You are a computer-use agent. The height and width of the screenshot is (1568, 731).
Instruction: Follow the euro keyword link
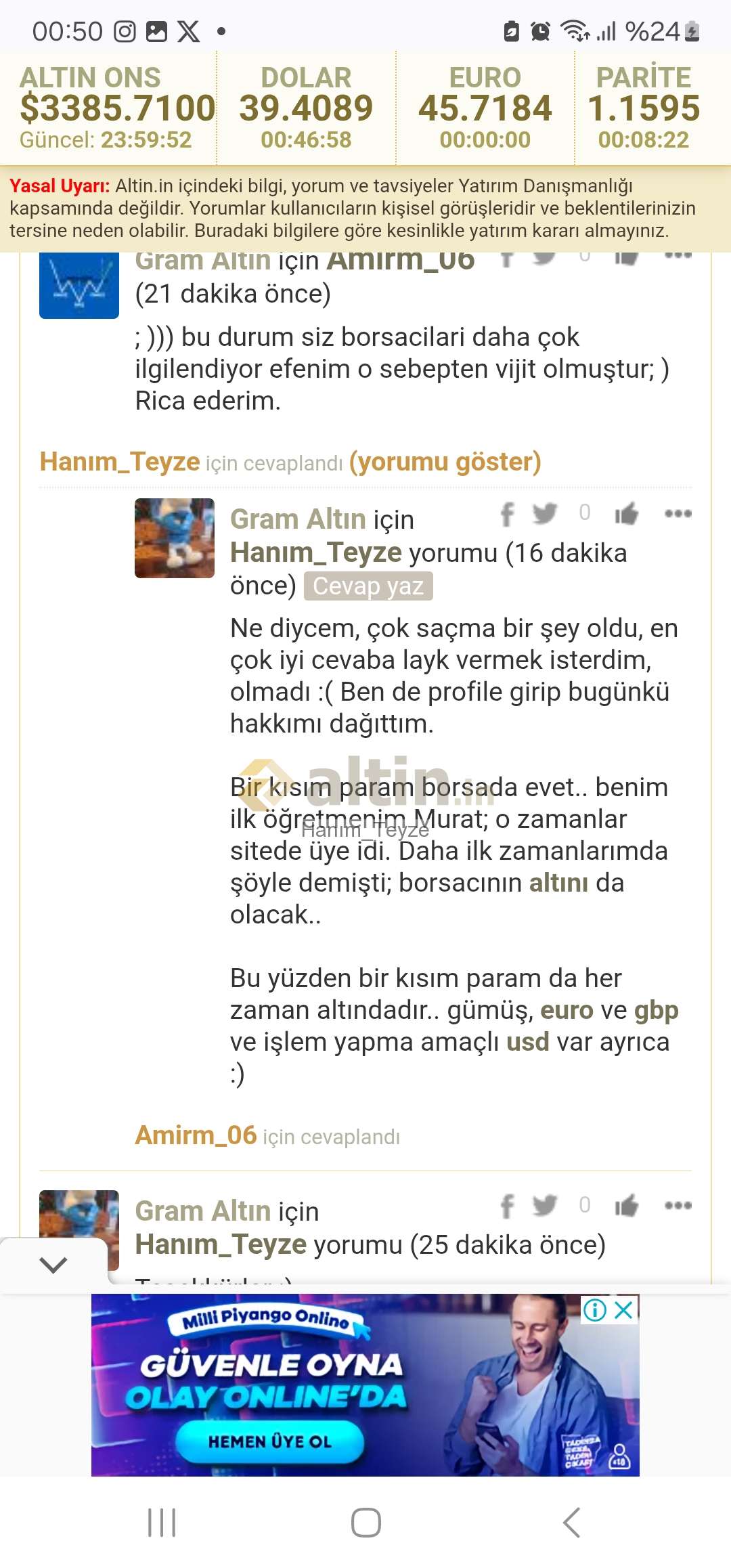coord(567,1010)
